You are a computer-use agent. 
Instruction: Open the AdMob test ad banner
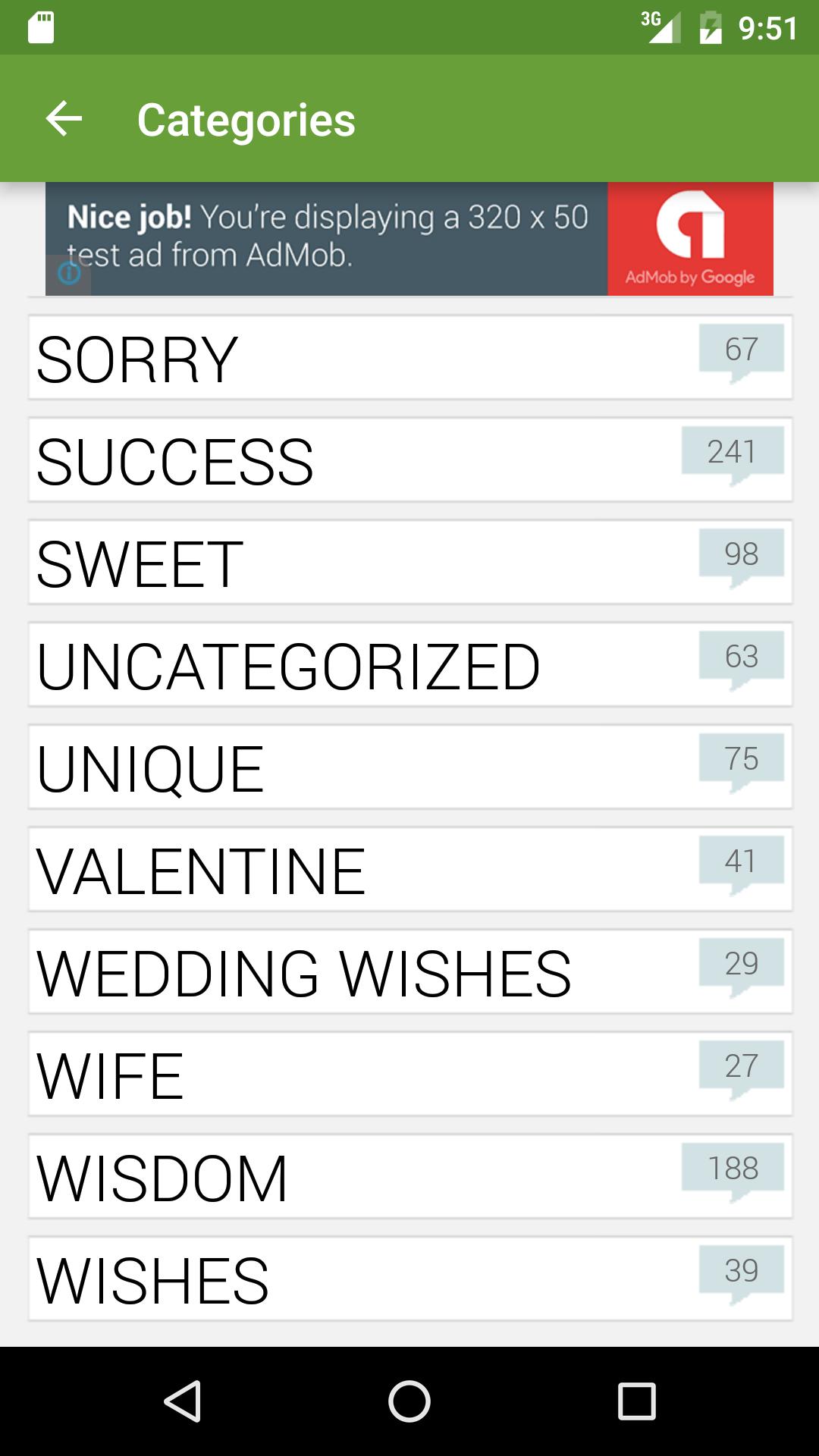[409, 238]
